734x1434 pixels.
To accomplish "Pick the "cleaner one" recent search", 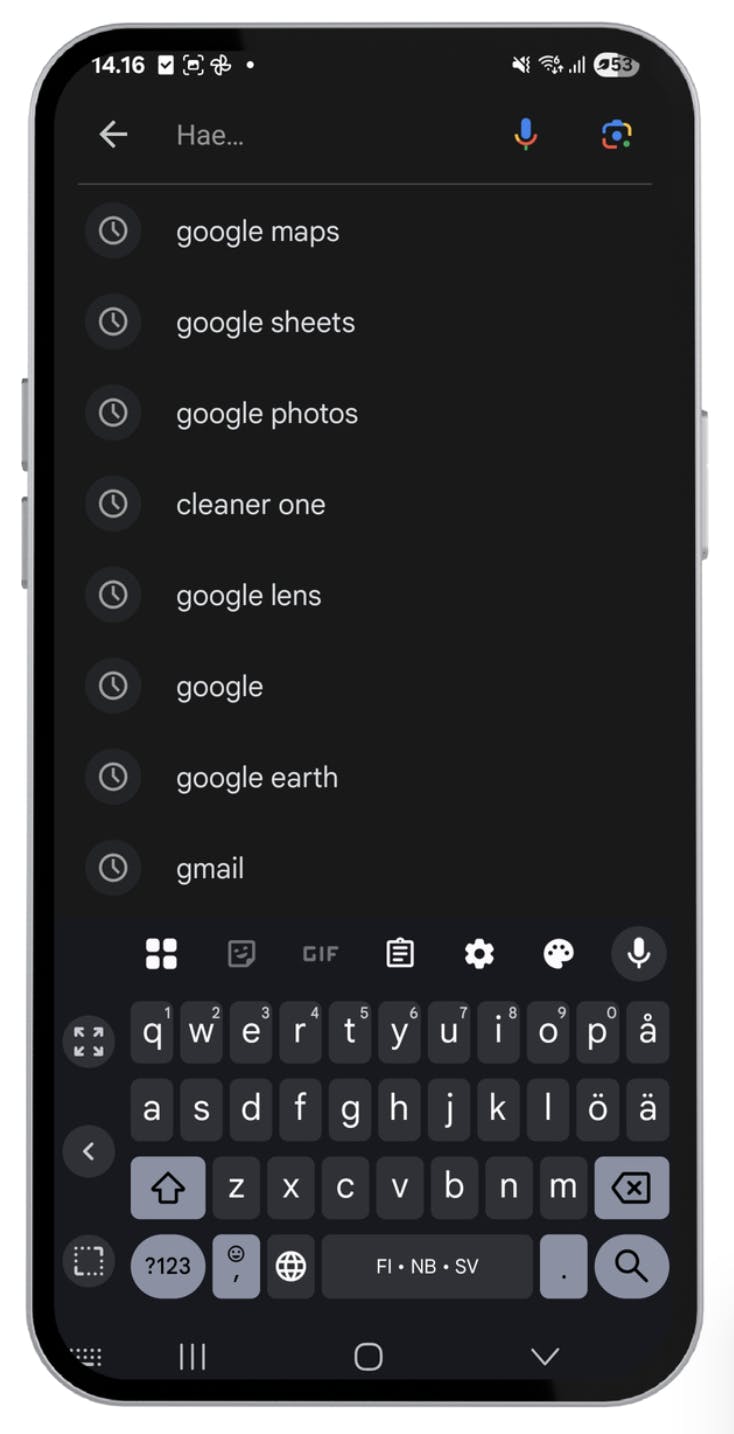I will [250, 505].
